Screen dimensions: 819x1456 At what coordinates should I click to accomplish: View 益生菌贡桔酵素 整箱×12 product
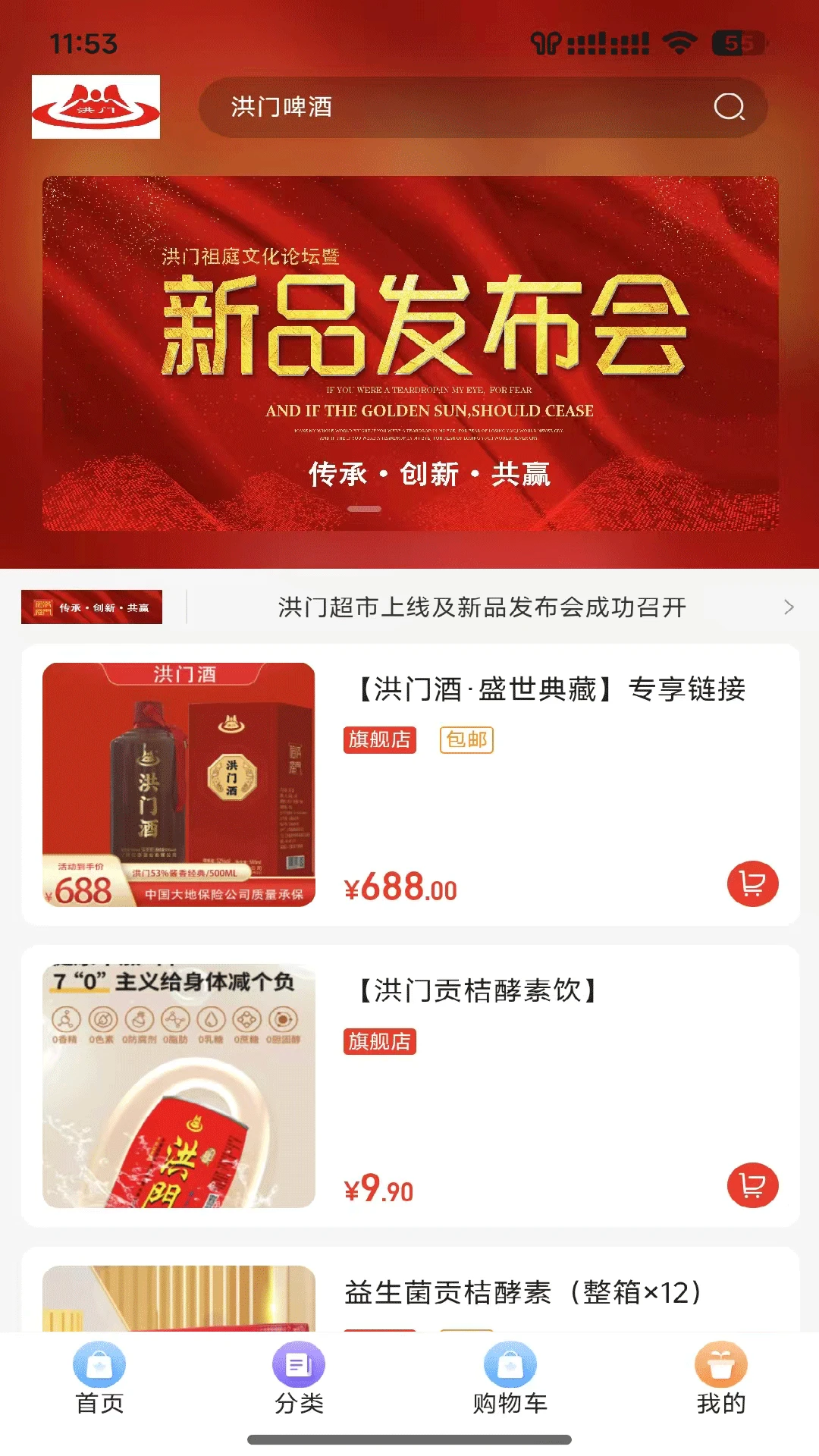(x=523, y=1292)
